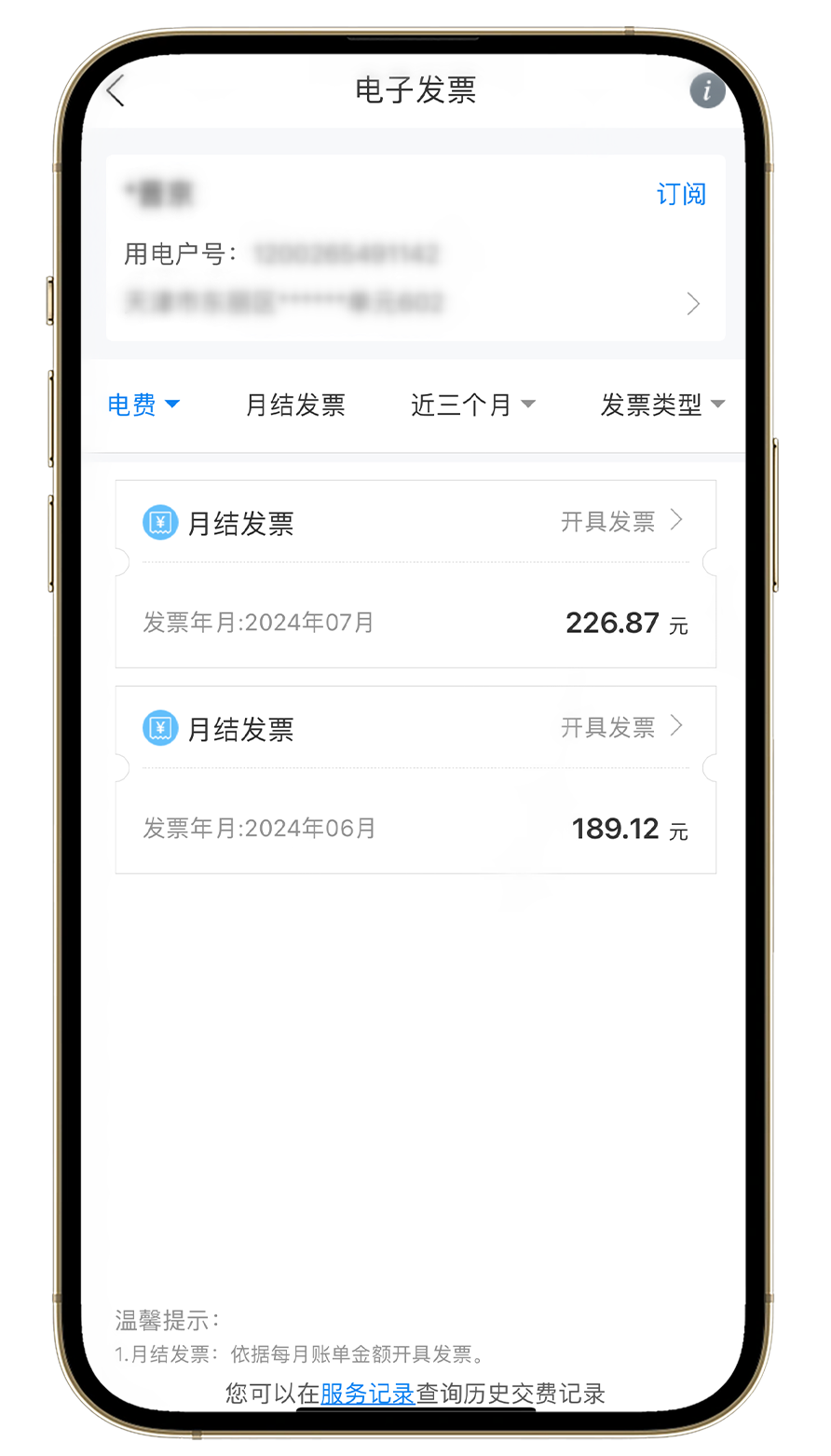Go back from 电子发票 page
Viewport: 831px width, 1456px height.
pyautogui.click(x=116, y=90)
